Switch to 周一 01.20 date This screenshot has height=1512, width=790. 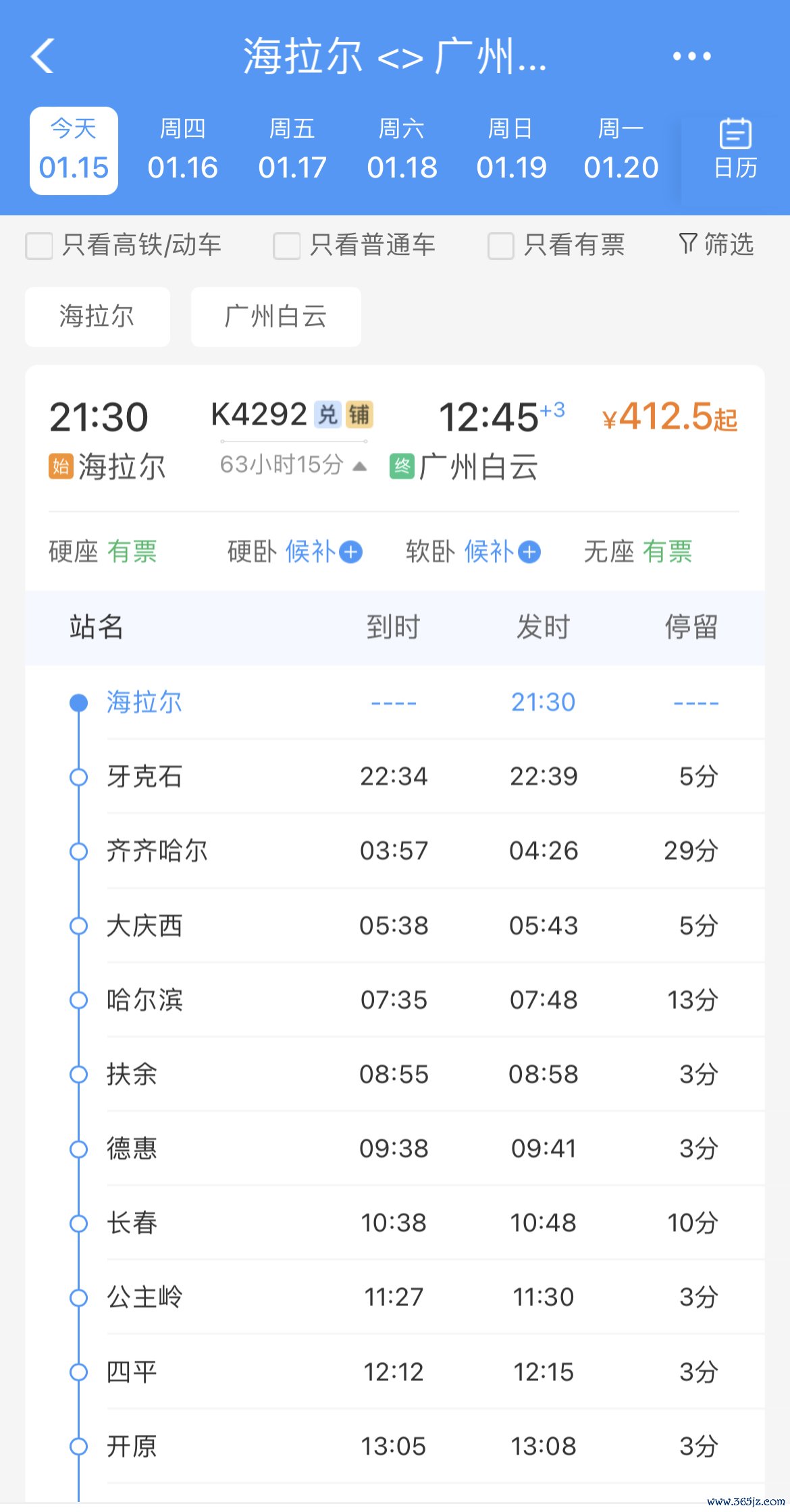[x=621, y=151]
